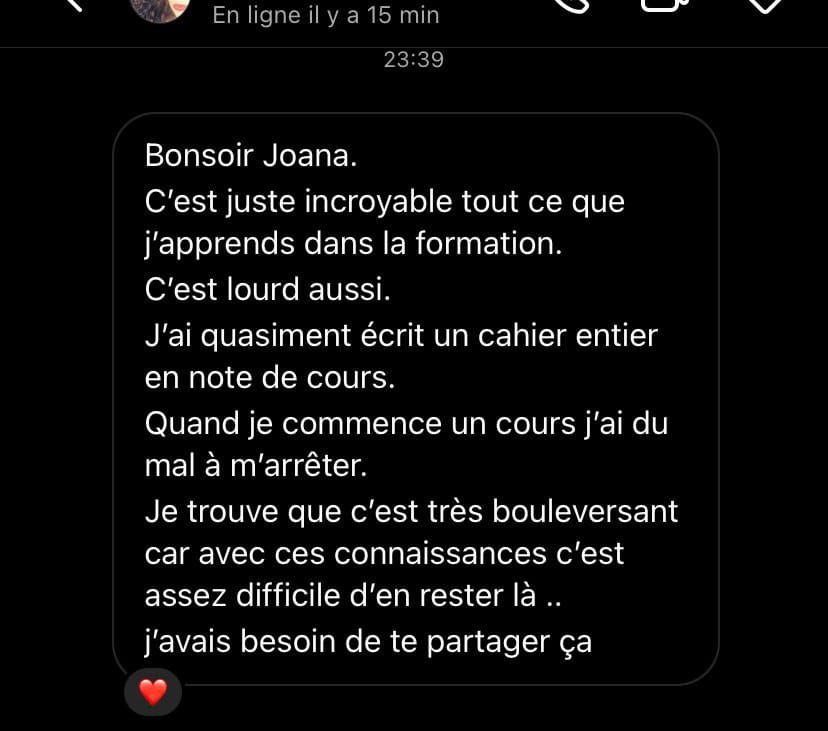
Task: Start a video call
Action: tap(662, 5)
